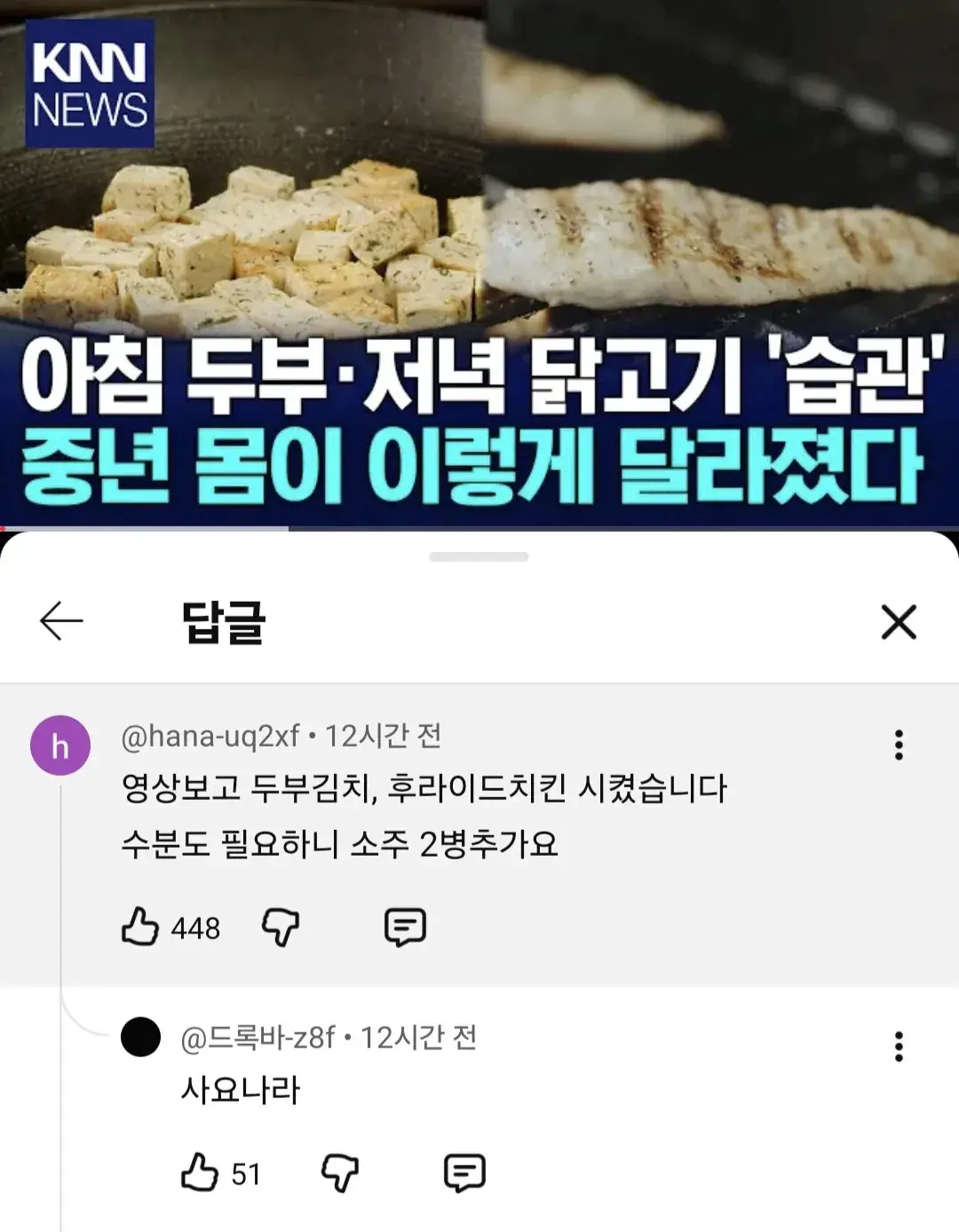Like the reply 사요나라
This screenshot has width=959, height=1232.
(200, 1173)
